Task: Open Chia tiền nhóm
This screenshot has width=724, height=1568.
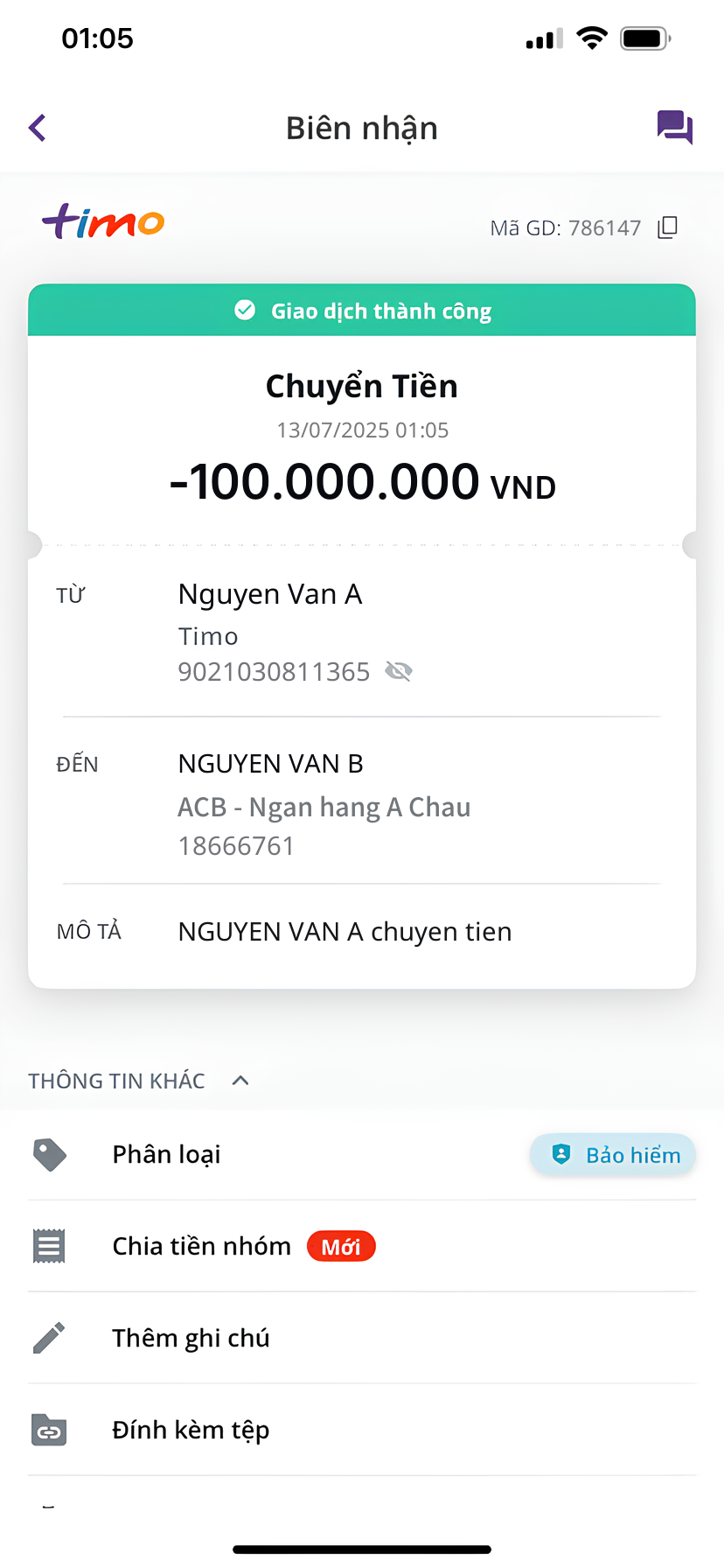Action: click(x=201, y=1246)
